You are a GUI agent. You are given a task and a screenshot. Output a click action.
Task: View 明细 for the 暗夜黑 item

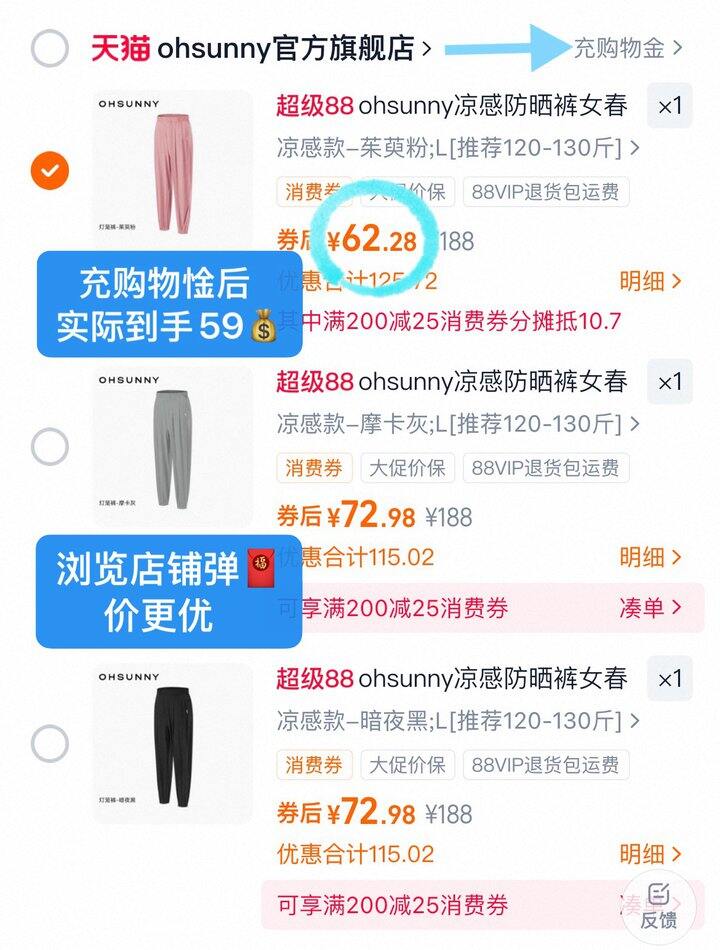(x=650, y=854)
